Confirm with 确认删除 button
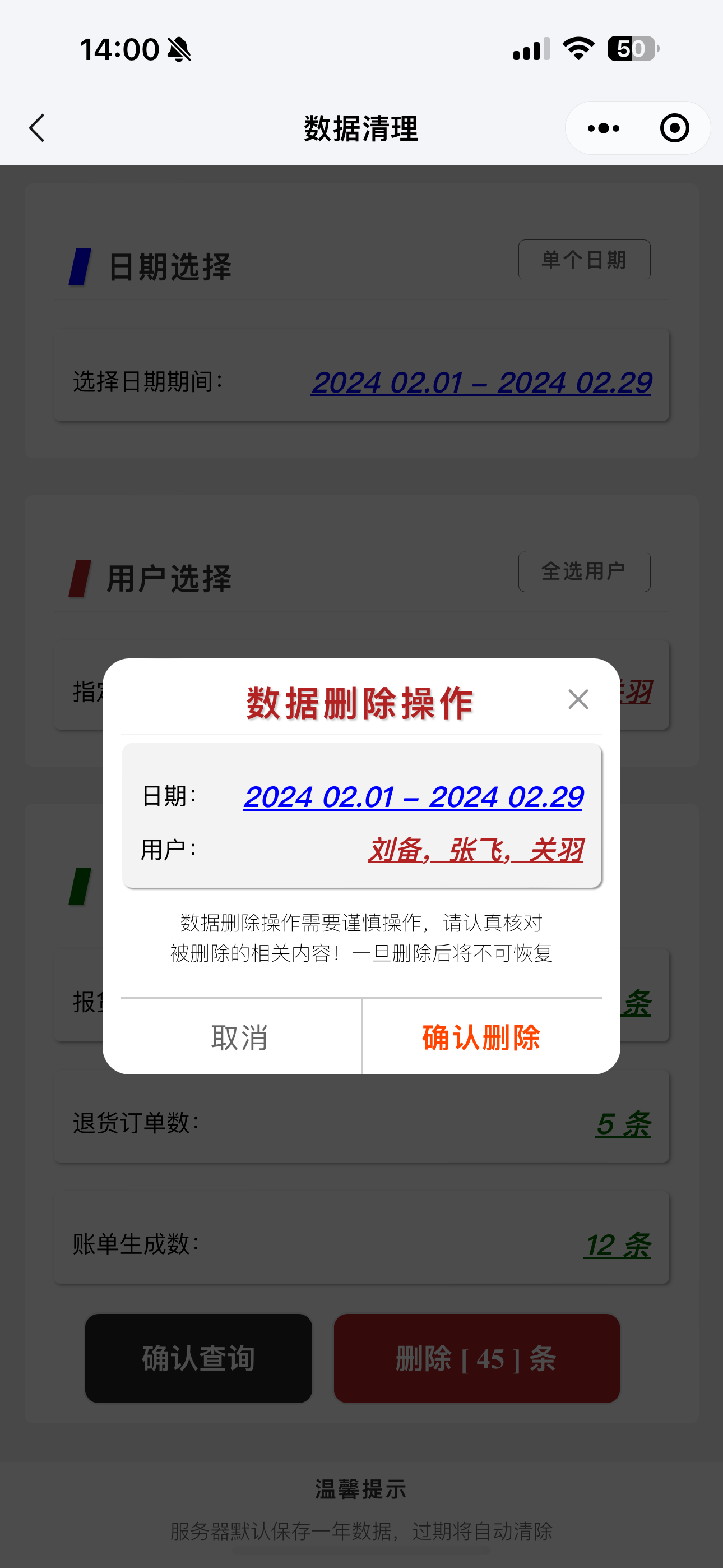The height and width of the screenshot is (1568, 723). pyautogui.click(x=481, y=1037)
